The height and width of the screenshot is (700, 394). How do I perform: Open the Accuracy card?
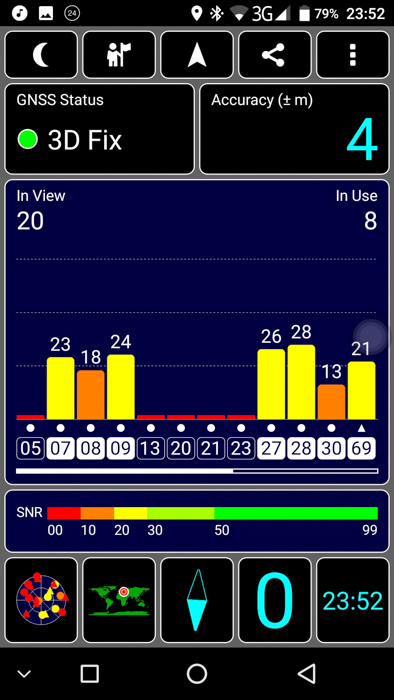pos(294,129)
